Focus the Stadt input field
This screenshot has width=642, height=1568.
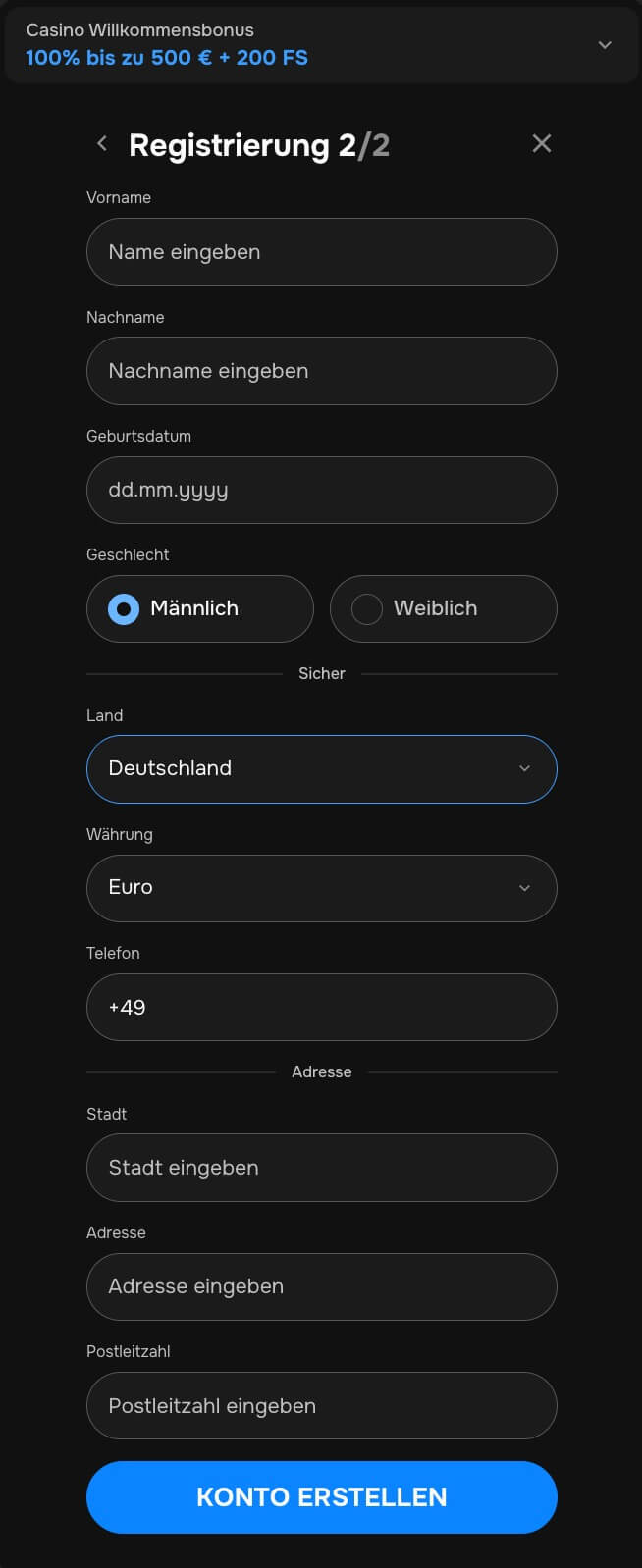[321, 1168]
